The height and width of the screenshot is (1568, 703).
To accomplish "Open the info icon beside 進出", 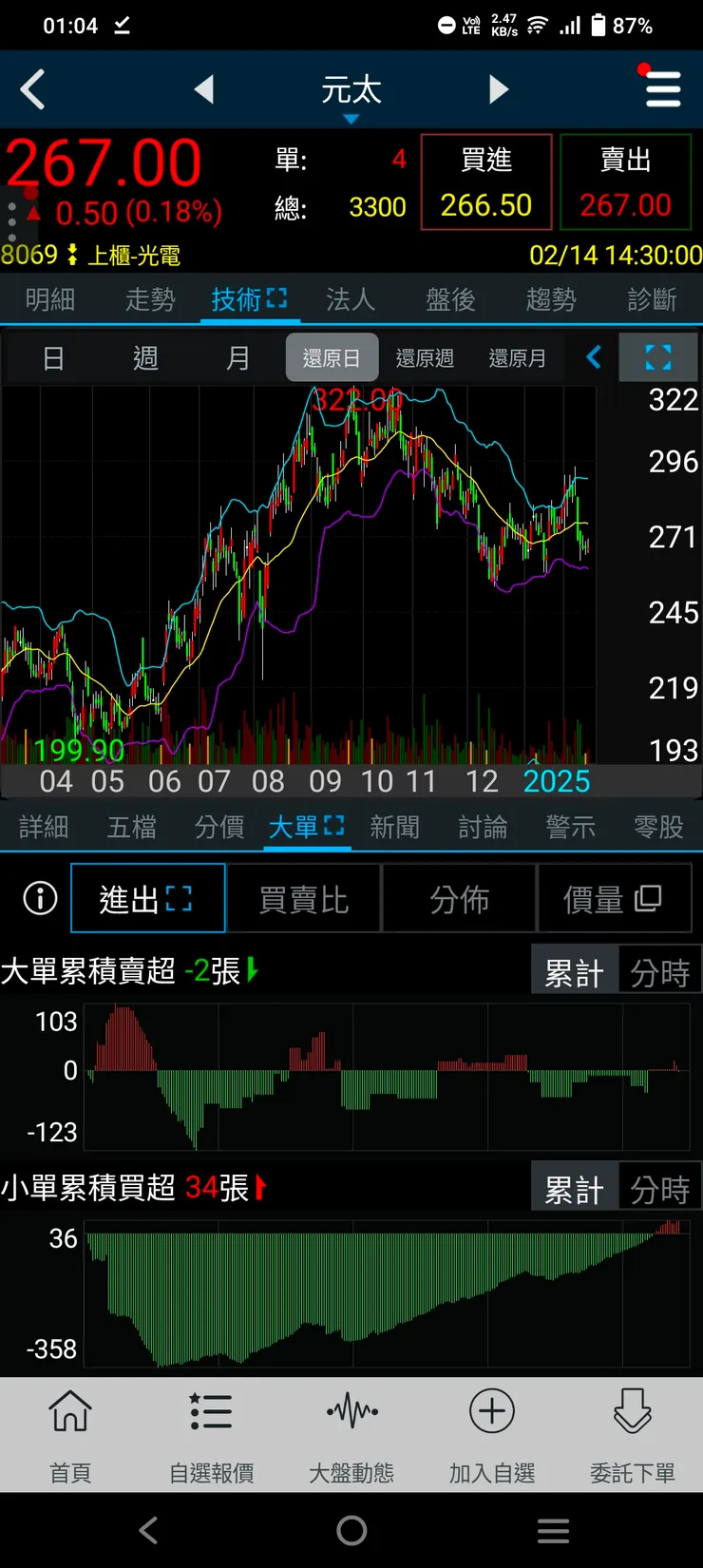I will [40, 898].
